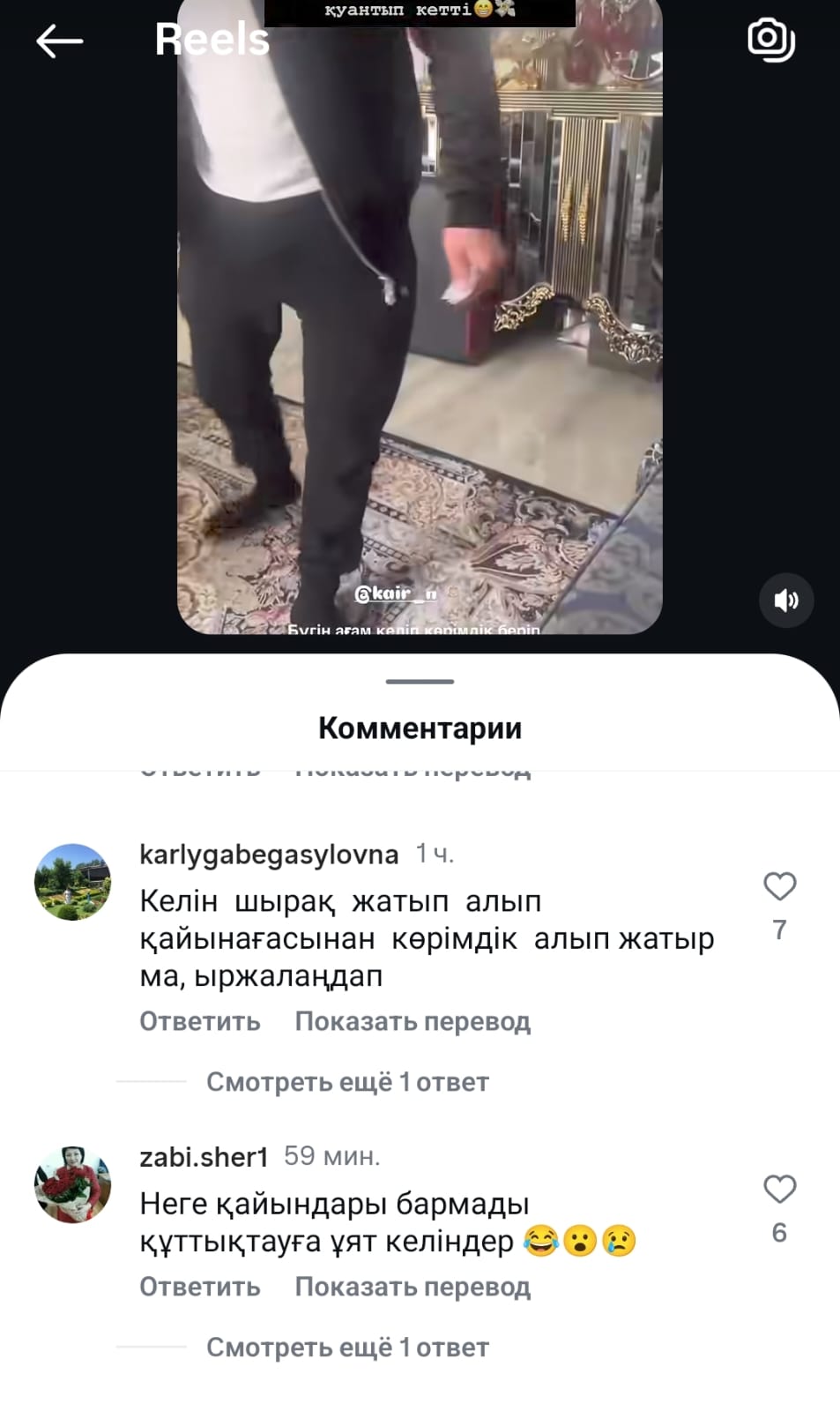
Task: Tap the comments sheet drag handle
Action: pos(420,682)
